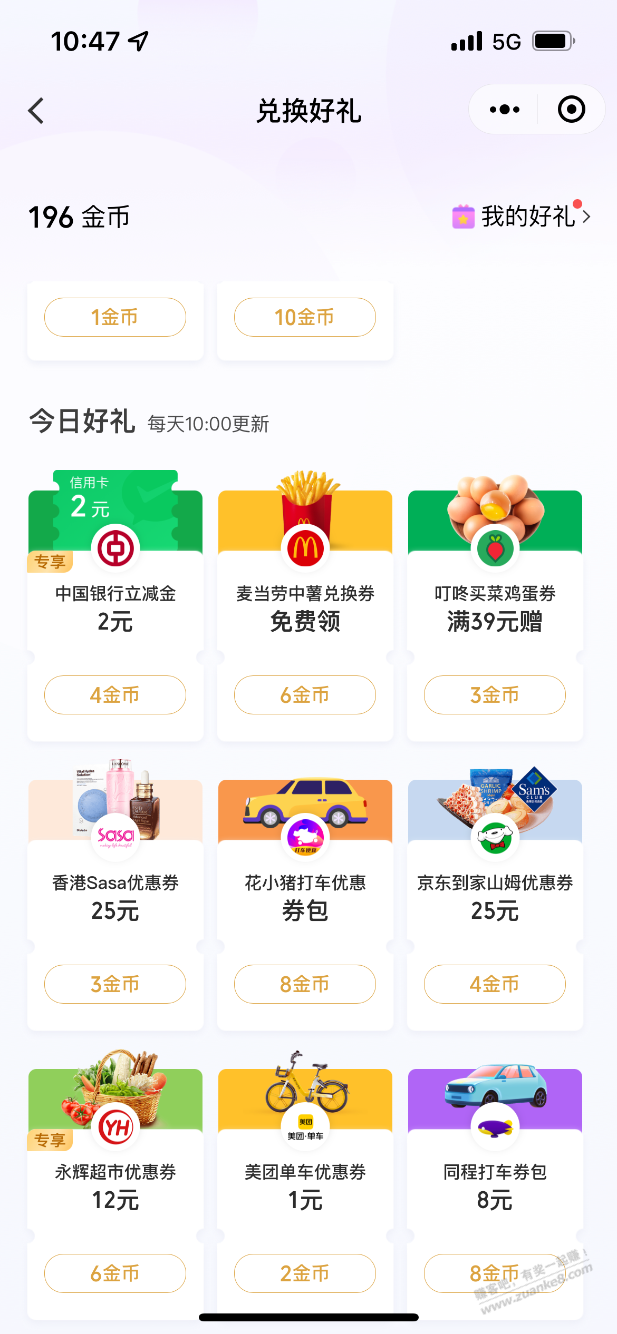Redeem 花小猪打车优惠券包 for 8金币
This screenshot has height=1334, width=617.
click(x=305, y=984)
